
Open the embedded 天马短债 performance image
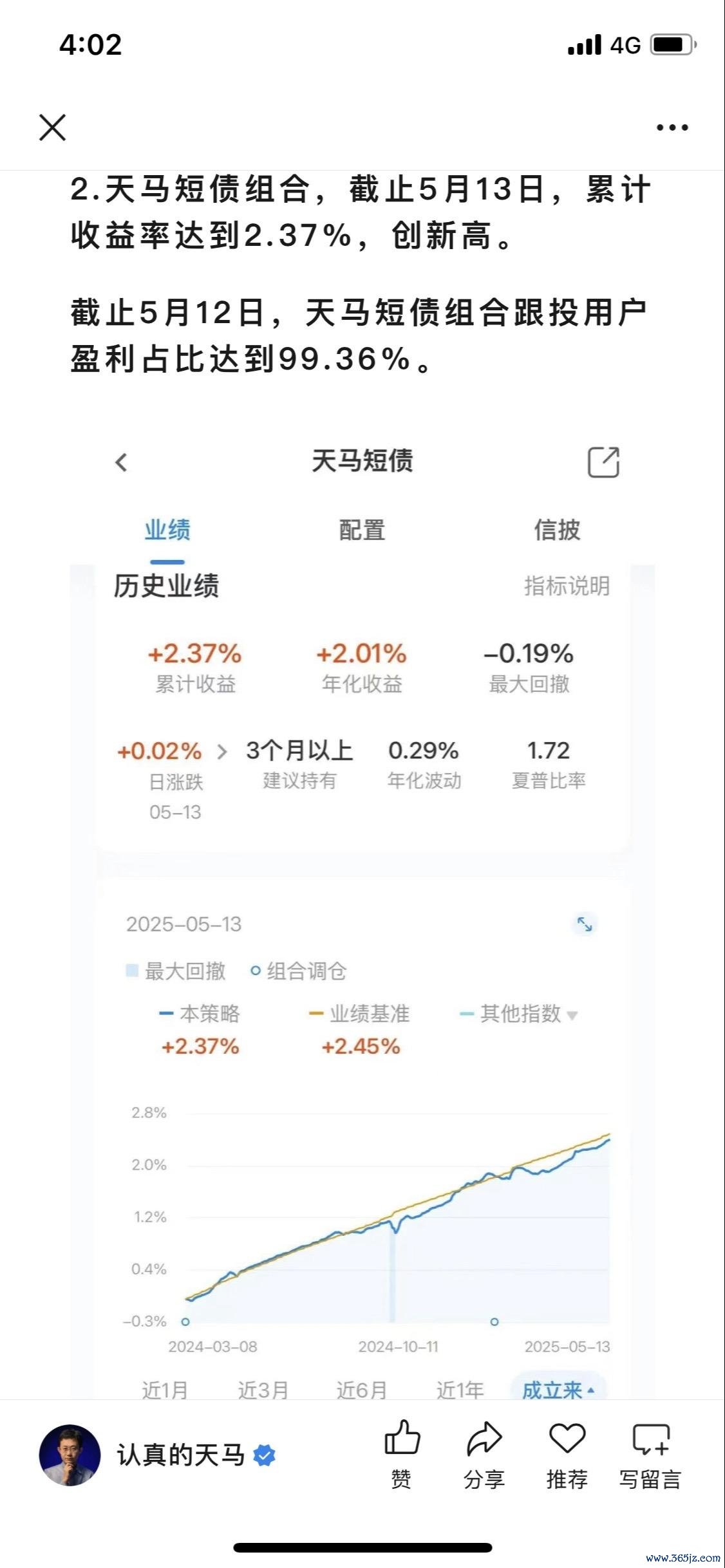coord(362,915)
